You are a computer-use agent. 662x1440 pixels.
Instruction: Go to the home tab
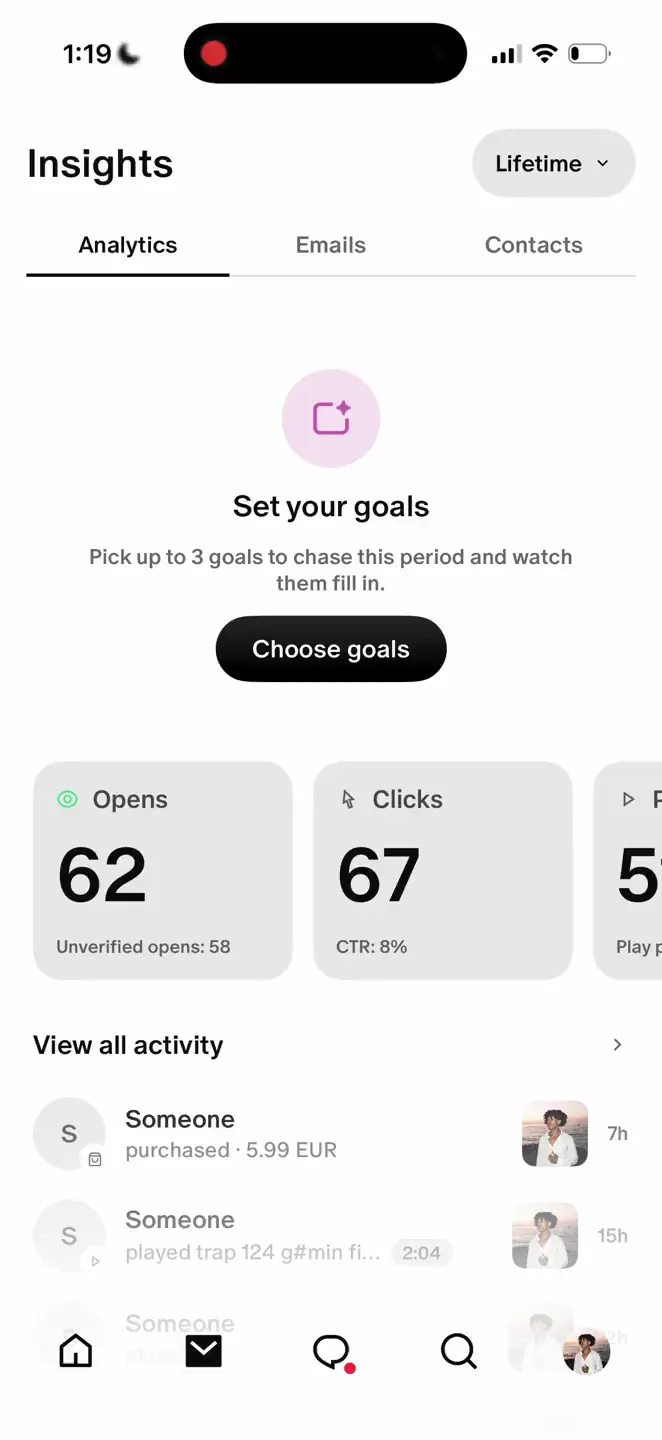76,1352
